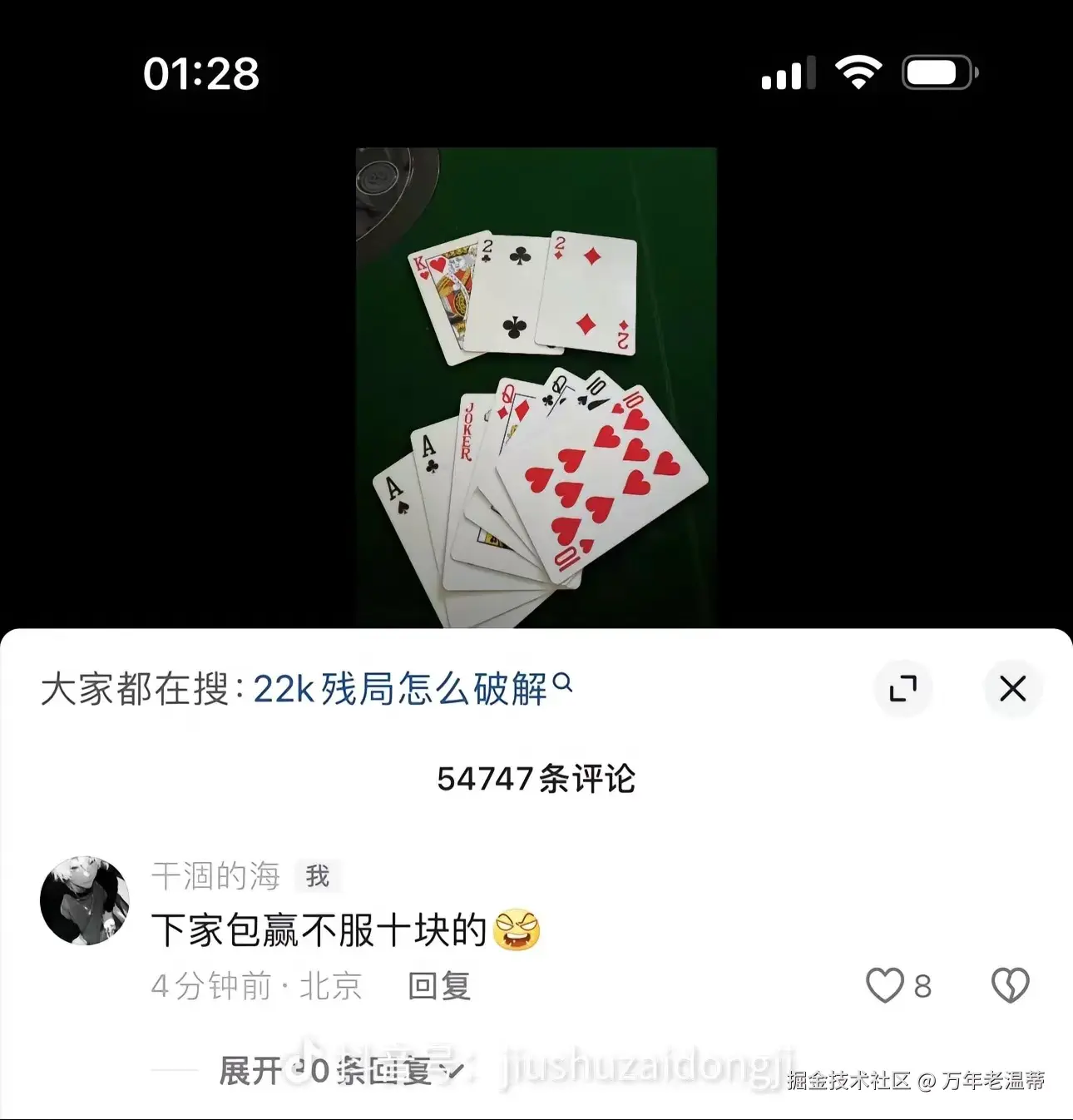This screenshot has height=1120, width=1073.
Task: Expand the replies under the comment
Action: (324, 1071)
